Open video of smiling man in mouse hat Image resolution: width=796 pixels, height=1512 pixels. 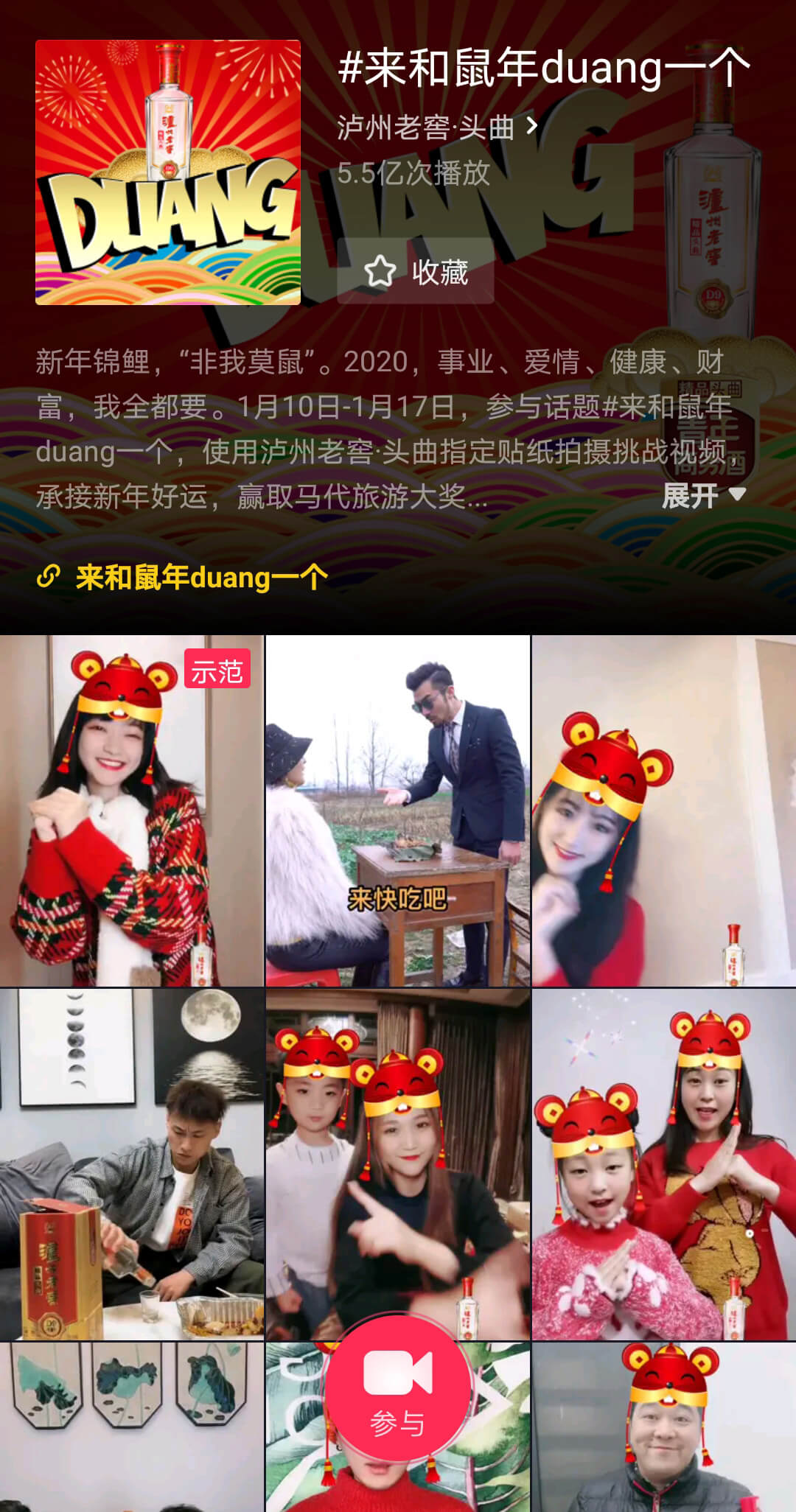663,1426
